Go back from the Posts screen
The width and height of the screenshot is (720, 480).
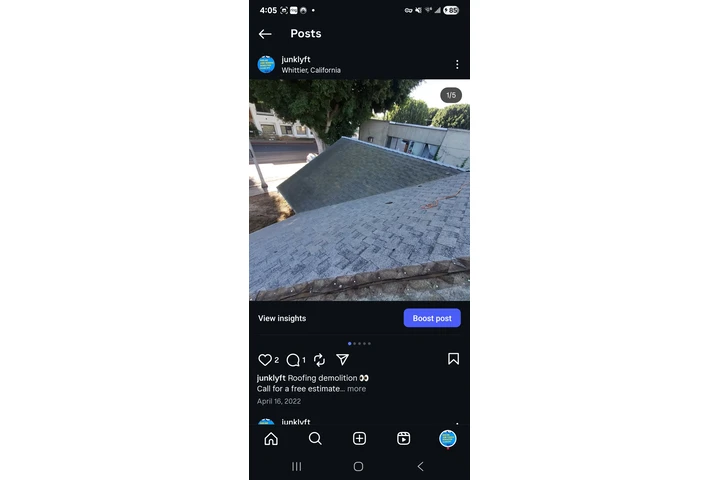(x=265, y=34)
